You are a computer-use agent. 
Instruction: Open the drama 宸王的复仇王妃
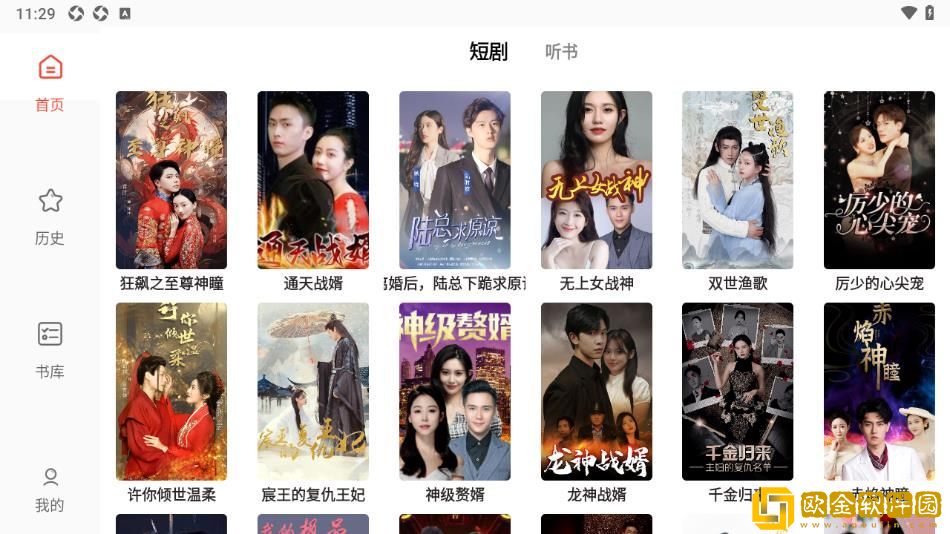pos(313,391)
